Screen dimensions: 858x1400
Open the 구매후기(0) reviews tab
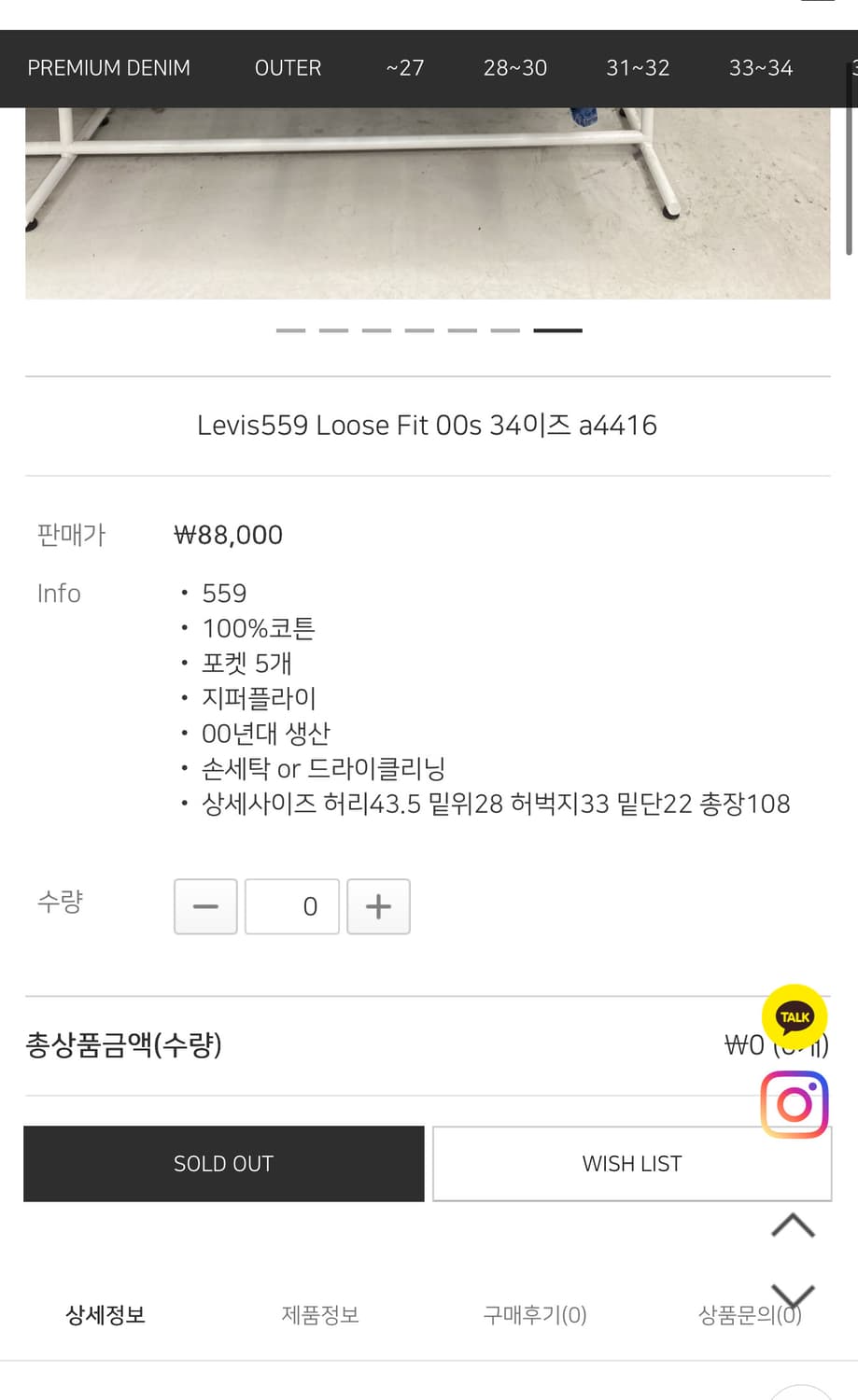click(534, 1315)
